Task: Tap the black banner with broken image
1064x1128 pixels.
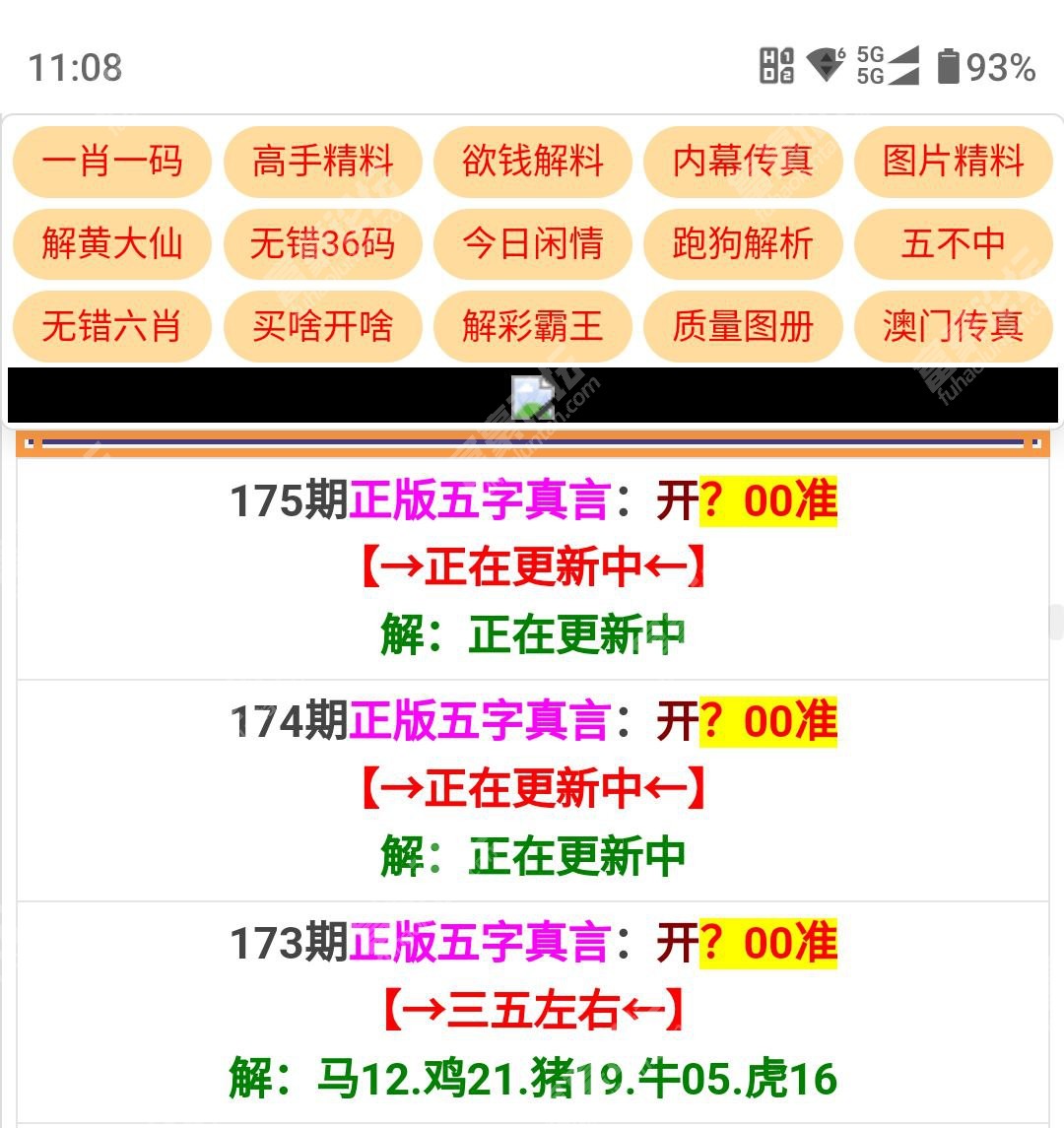Action: pos(533,396)
